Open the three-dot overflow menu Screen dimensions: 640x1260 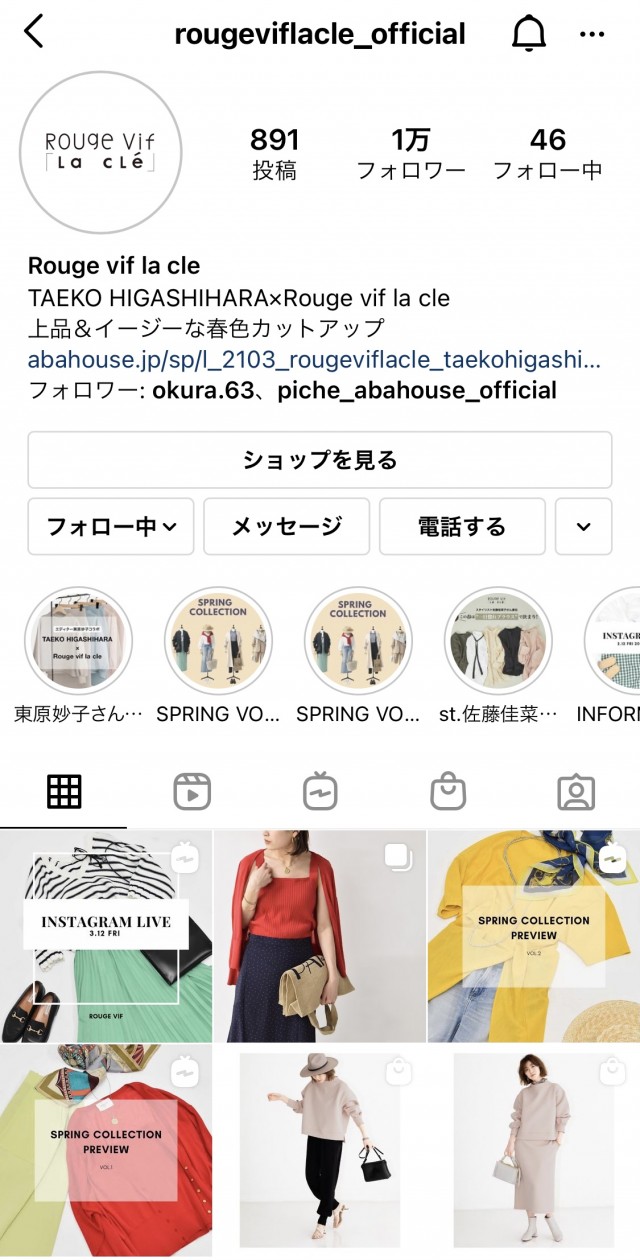pos(592,35)
